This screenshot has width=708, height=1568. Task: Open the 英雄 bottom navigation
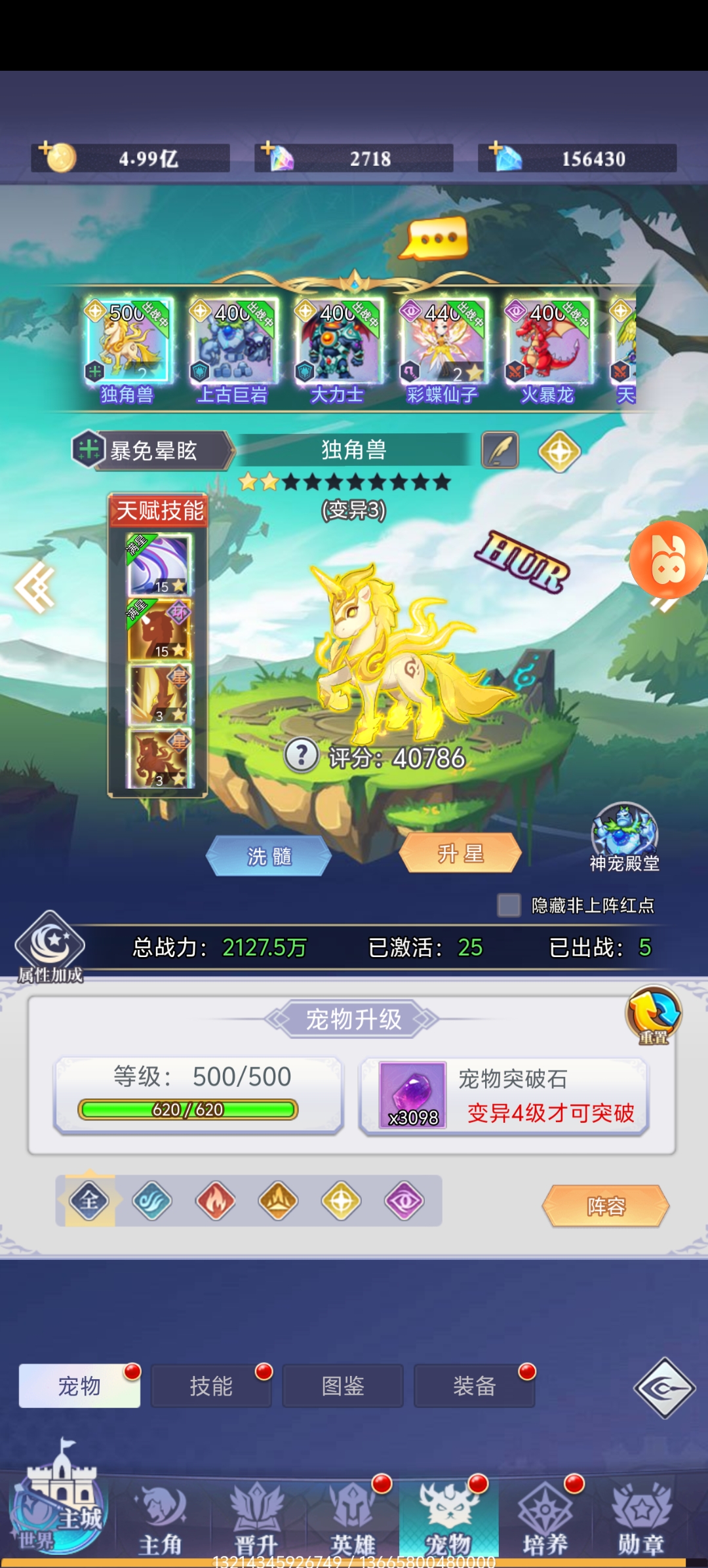[x=353, y=1519]
